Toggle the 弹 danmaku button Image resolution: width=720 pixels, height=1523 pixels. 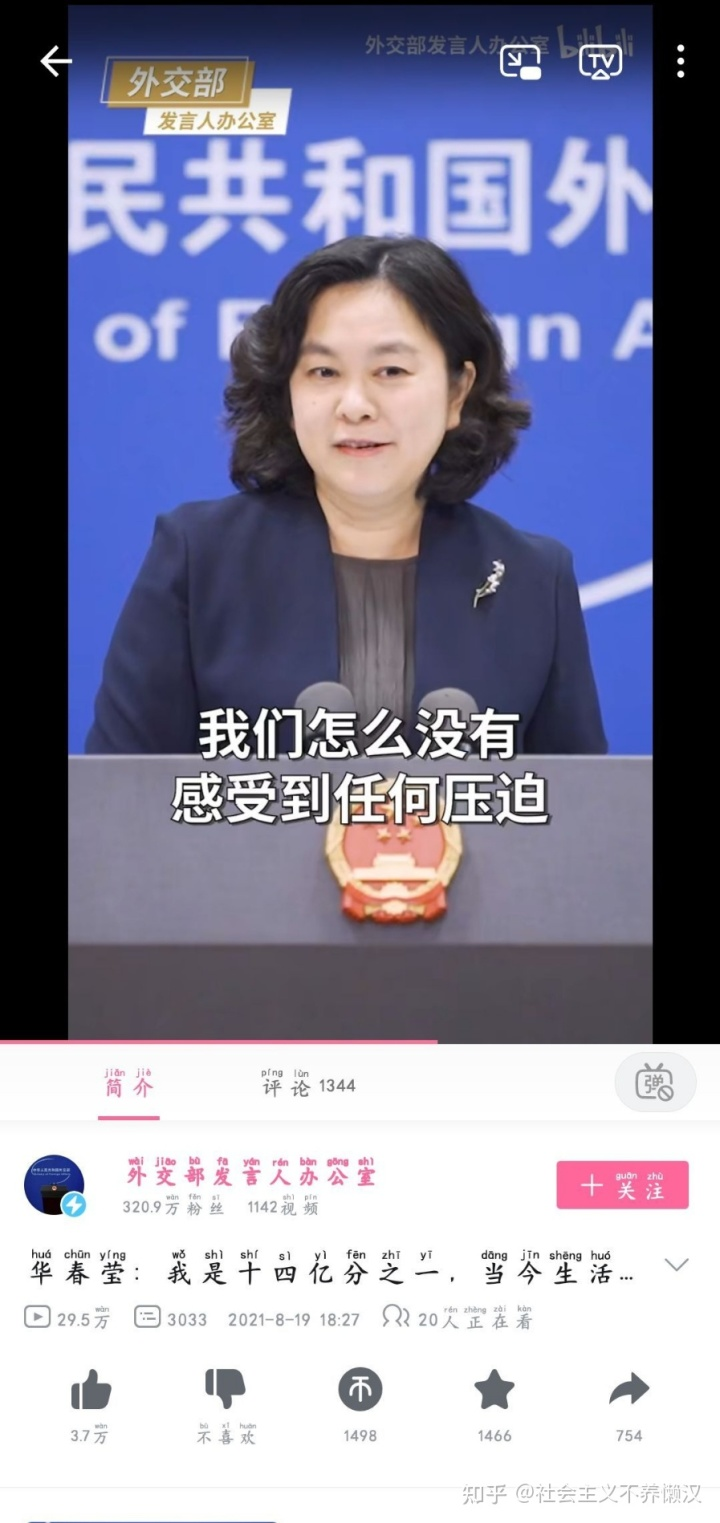coord(654,1082)
